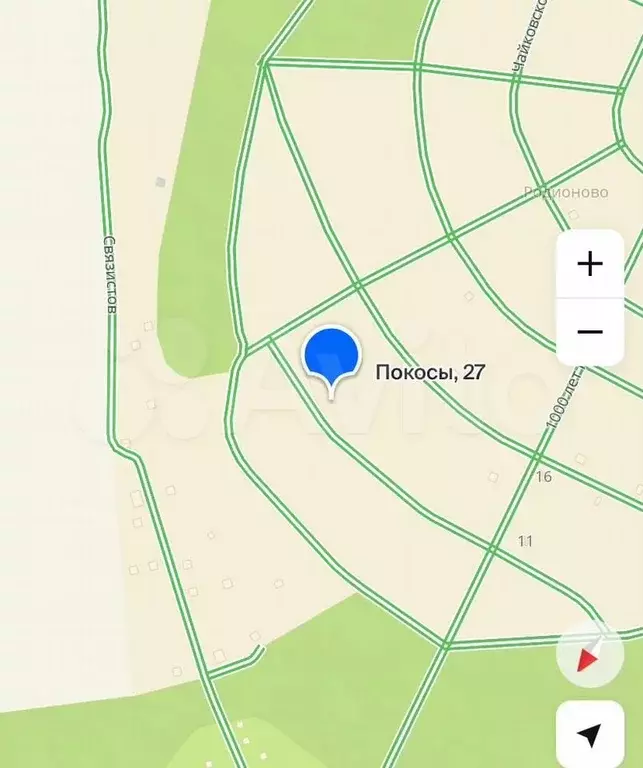
Task: Zoom out of the map
Action: point(590,332)
